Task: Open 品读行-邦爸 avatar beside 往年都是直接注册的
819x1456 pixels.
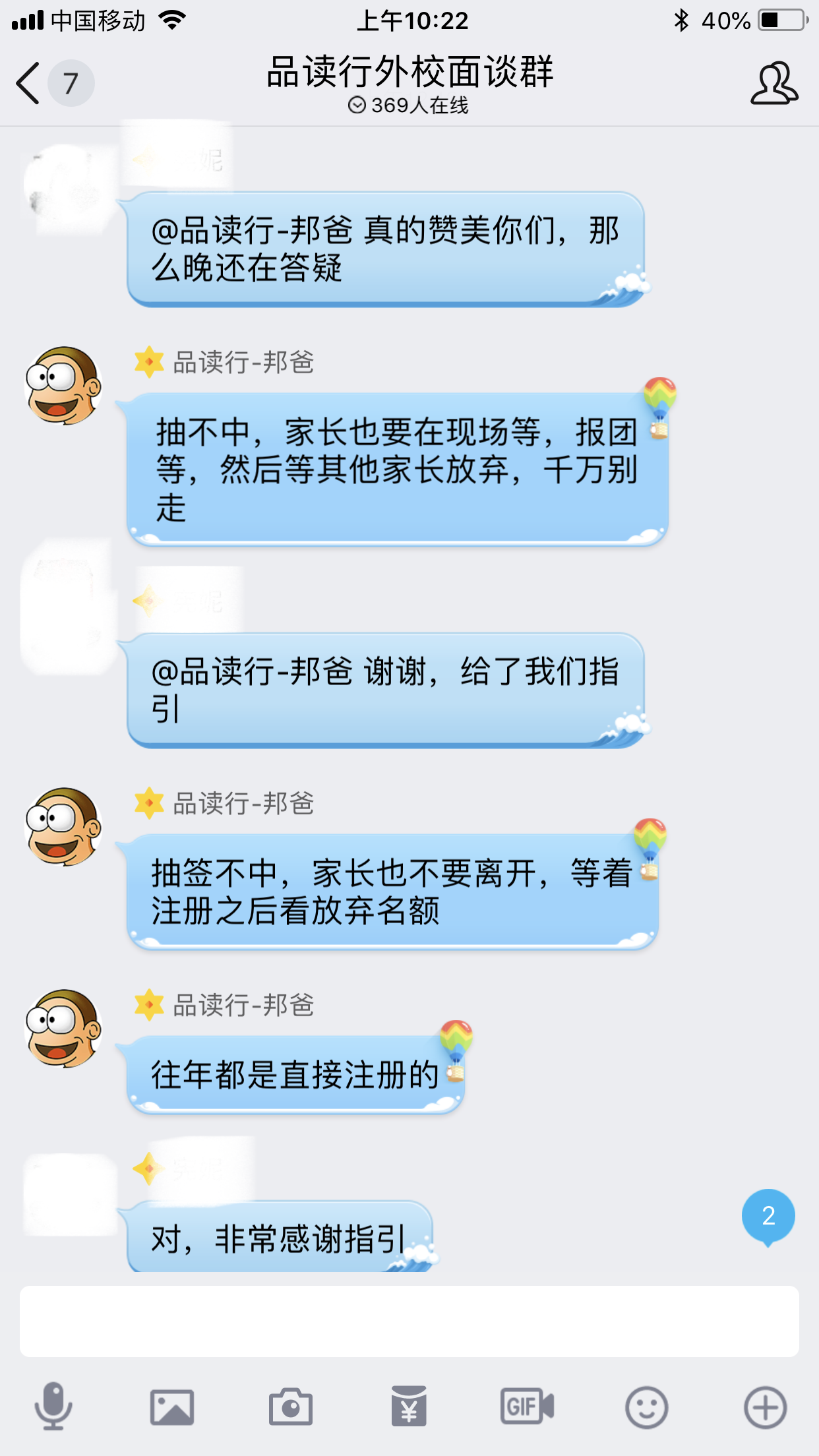Action: pos(63,1028)
